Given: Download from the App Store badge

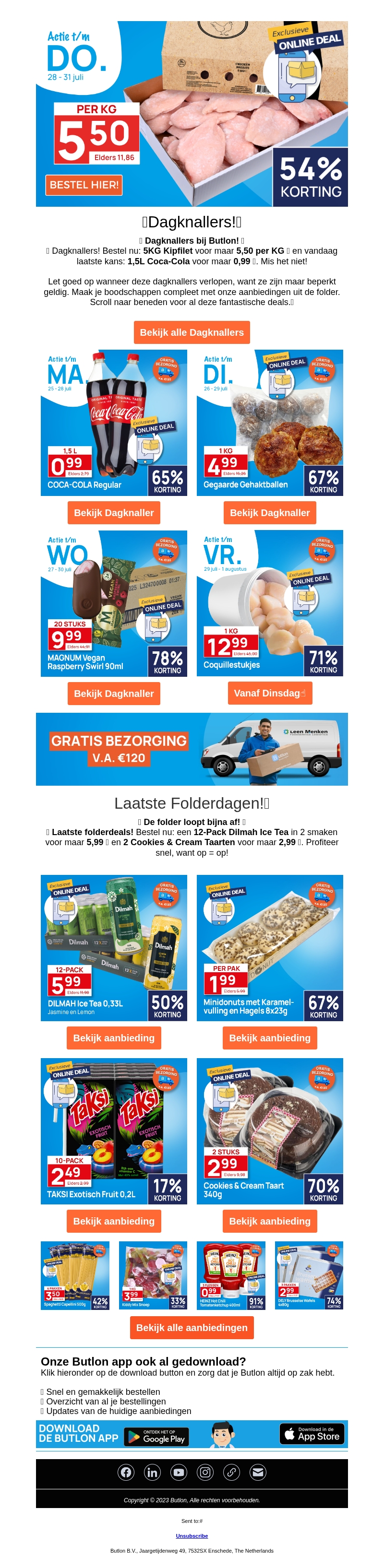Looking at the screenshot, I should 312,1434.
